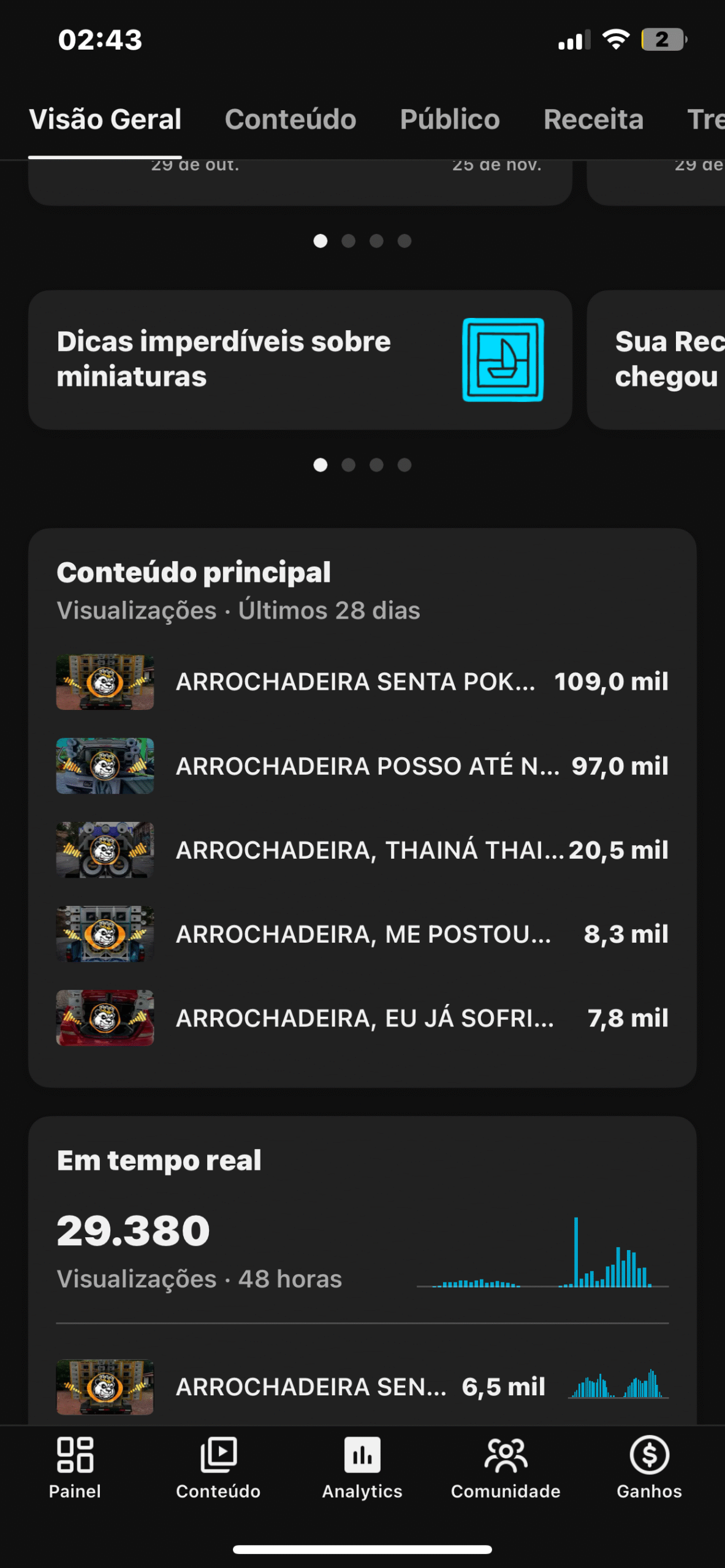Image resolution: width=725 pixels, height=1568 pixels.
Task: Select the ARROCHADEIRA, EU JÁ SOFRI... video
Action: (362, 1018)
